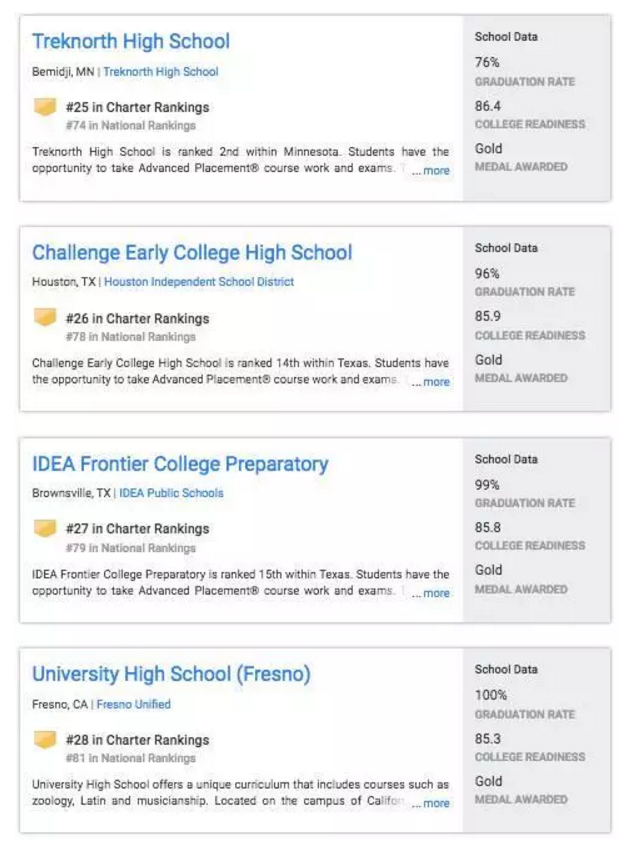The height and width of the screenshot is (845, 624).
Task: View the IDEA Public Schools district link
Action: coord(171,493)
